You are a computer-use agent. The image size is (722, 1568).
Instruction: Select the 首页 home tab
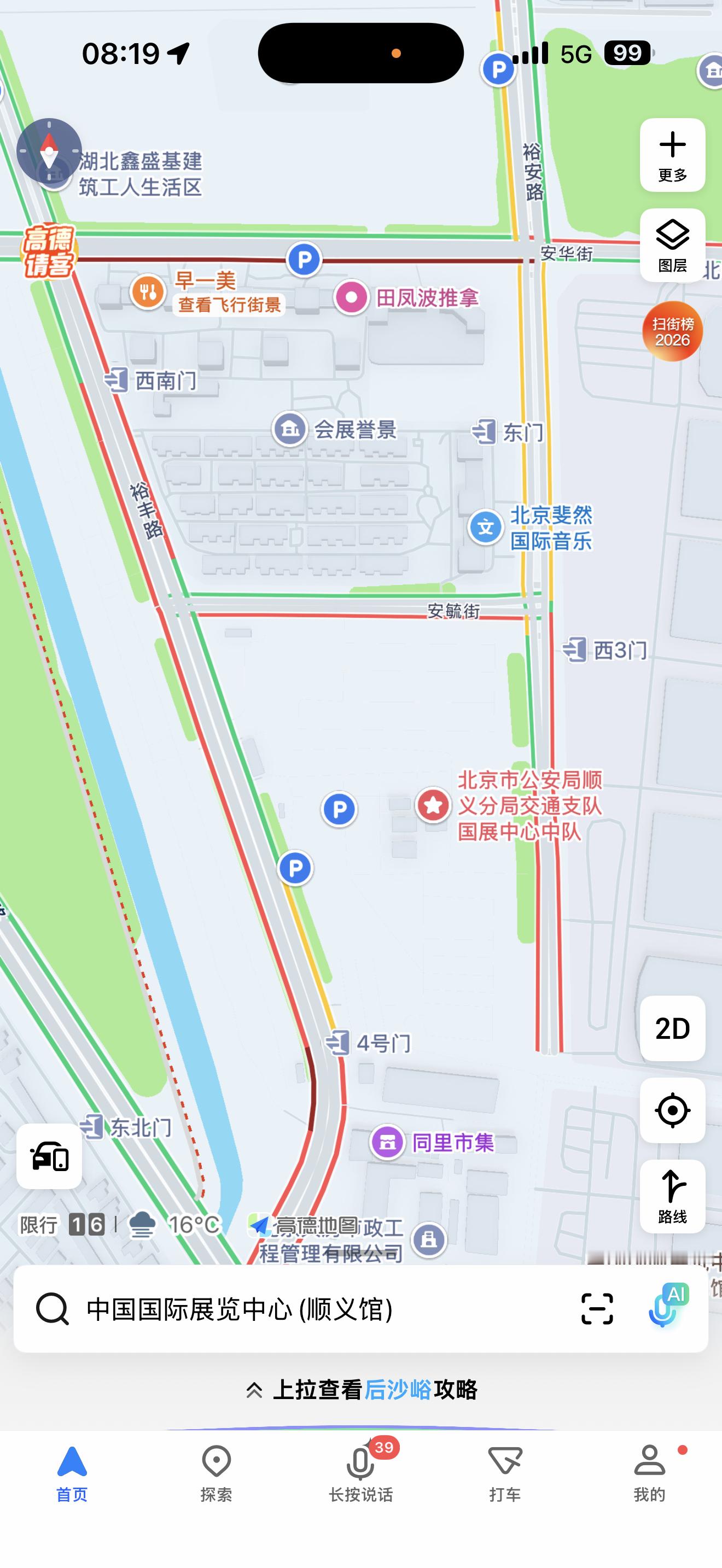coord(72,1473)
